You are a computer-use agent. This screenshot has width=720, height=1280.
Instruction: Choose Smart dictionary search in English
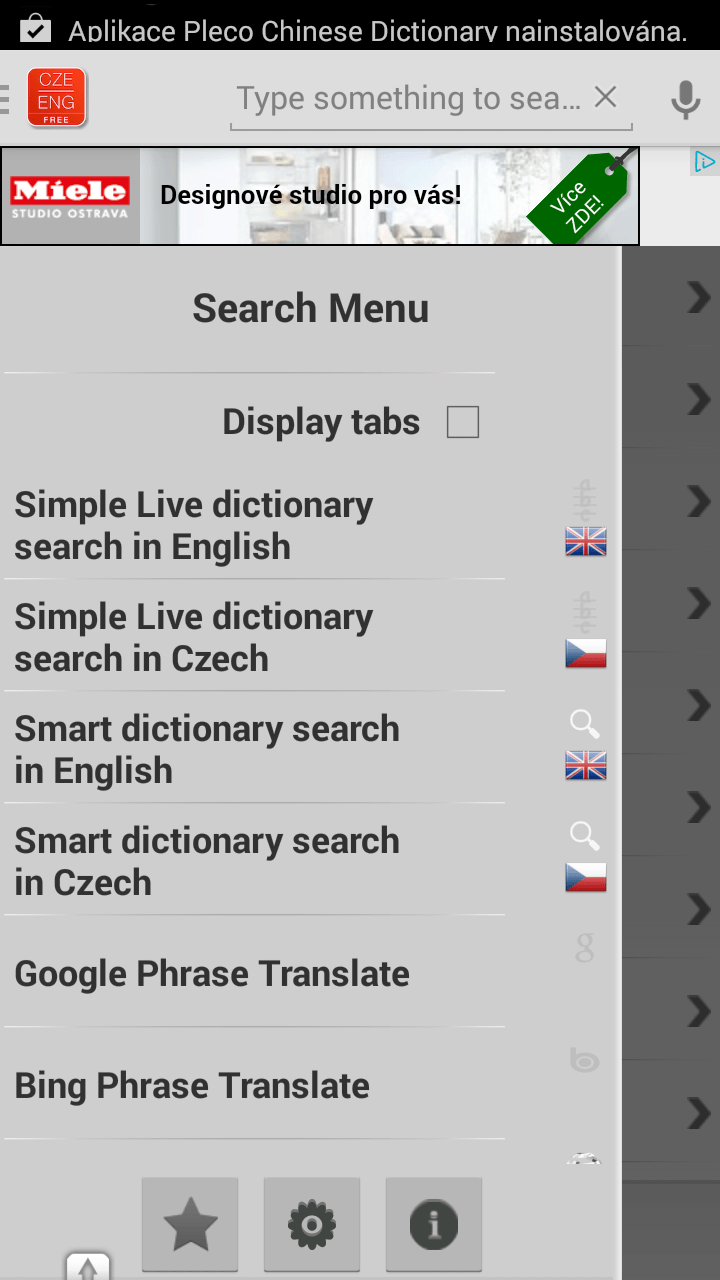tap(253, 749)
